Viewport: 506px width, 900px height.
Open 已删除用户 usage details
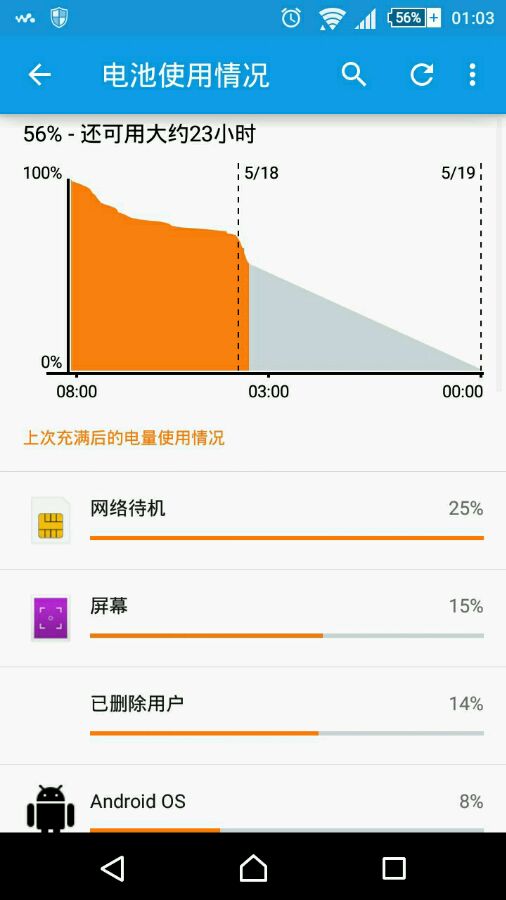[253, 716]
